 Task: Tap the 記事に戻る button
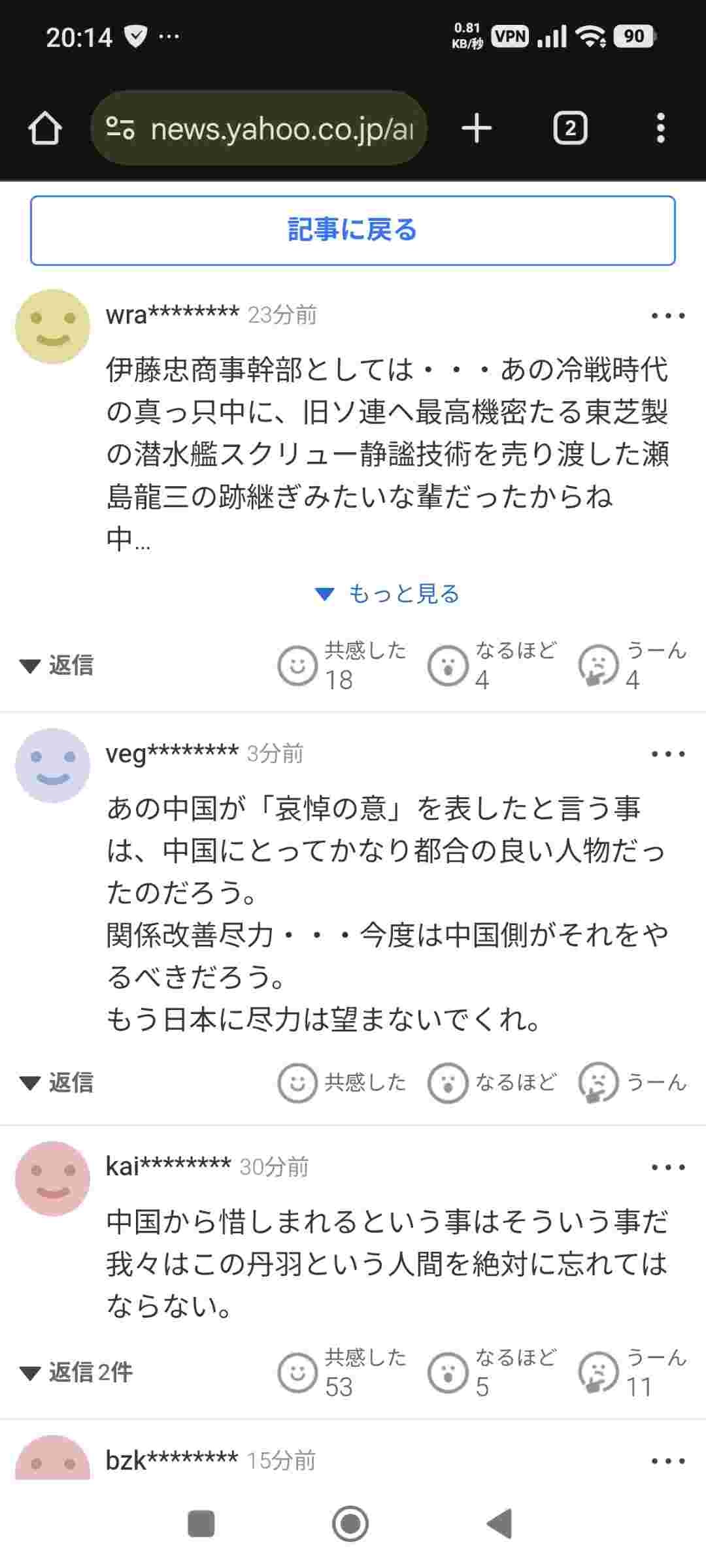(352, 231)
